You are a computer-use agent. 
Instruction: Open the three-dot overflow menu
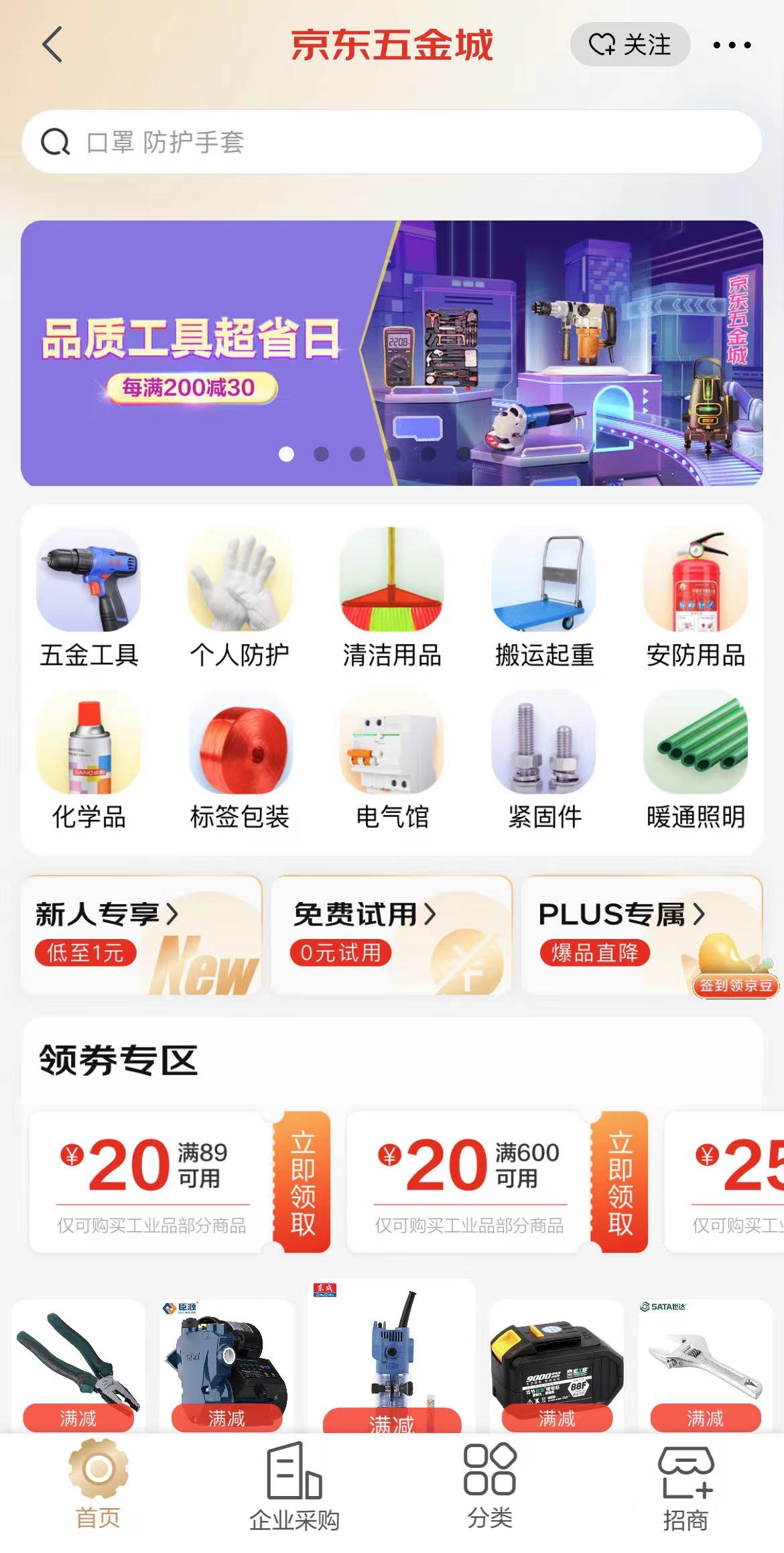732,45
